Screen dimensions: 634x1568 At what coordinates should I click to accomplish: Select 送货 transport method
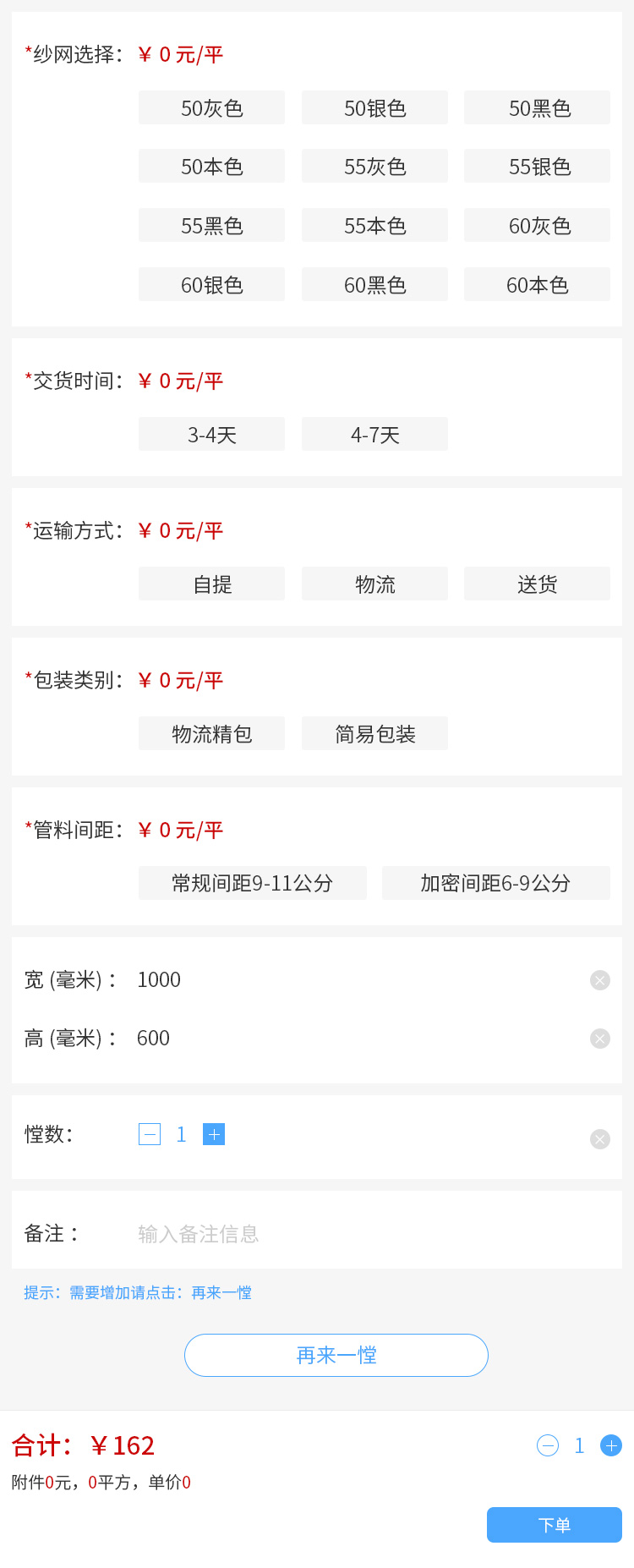click(x=537, y=584)
